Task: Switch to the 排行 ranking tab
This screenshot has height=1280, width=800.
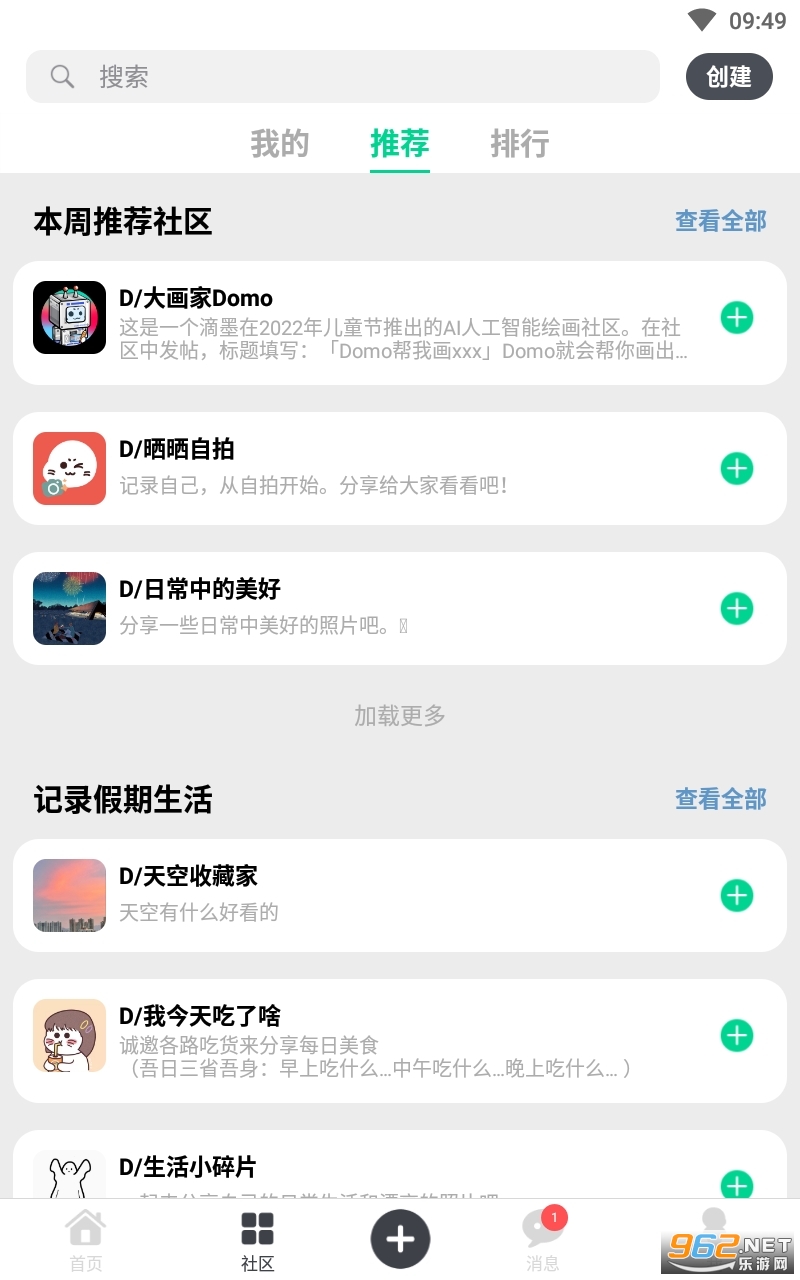Action: pos(519,144)
